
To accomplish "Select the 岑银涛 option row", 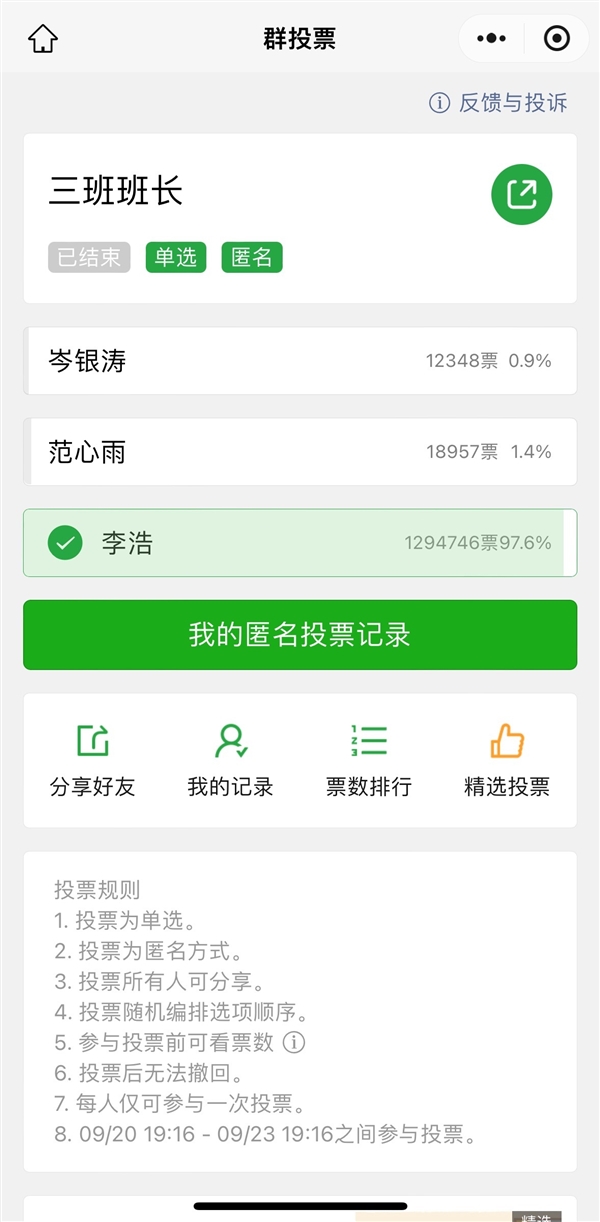I will 300,361.
